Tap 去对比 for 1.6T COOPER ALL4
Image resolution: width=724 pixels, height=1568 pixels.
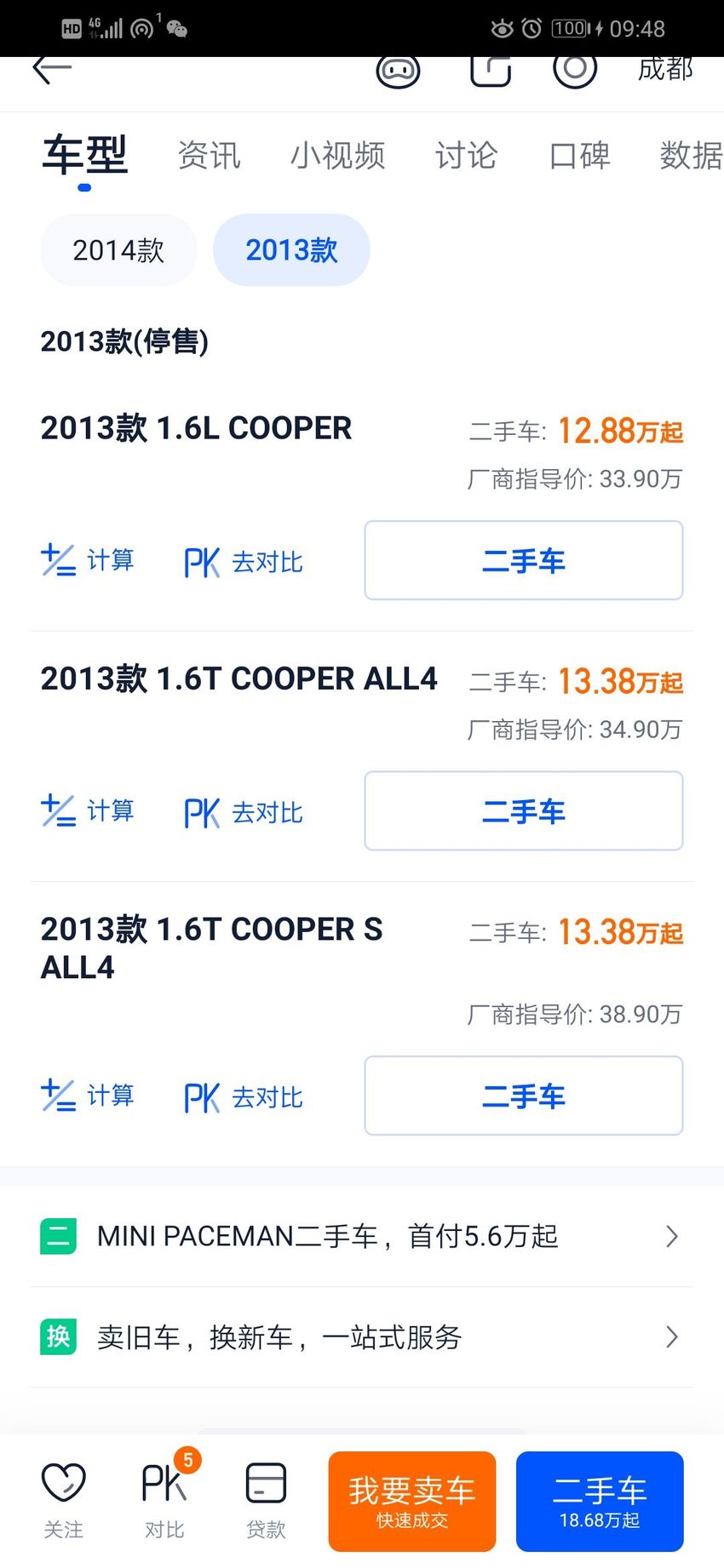pos(244,812)
